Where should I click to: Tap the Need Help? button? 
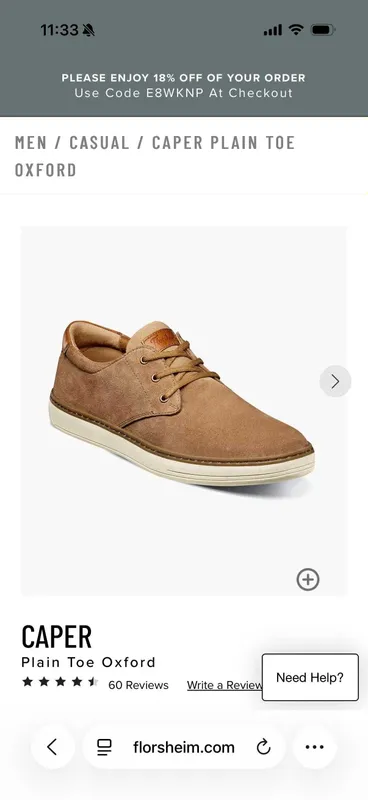pos(310,677)
